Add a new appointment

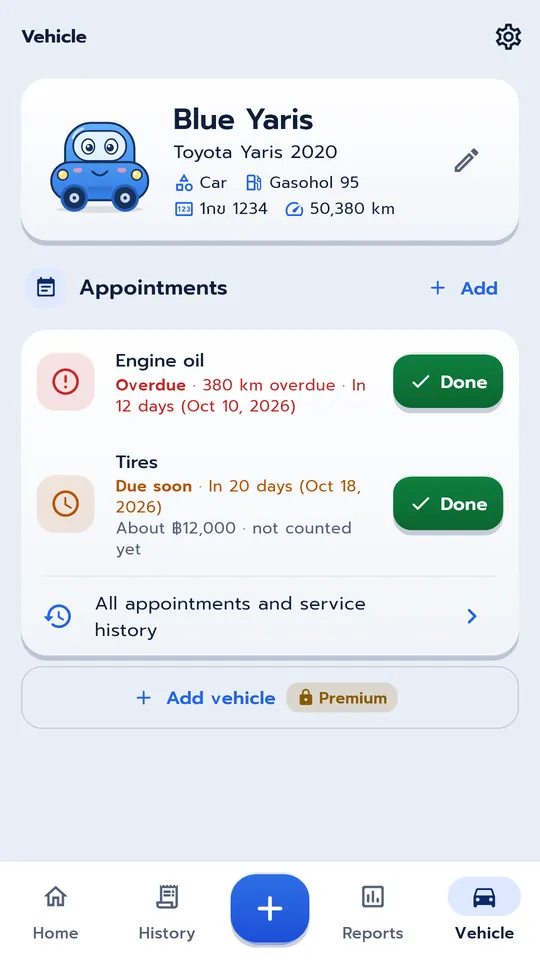464,288
